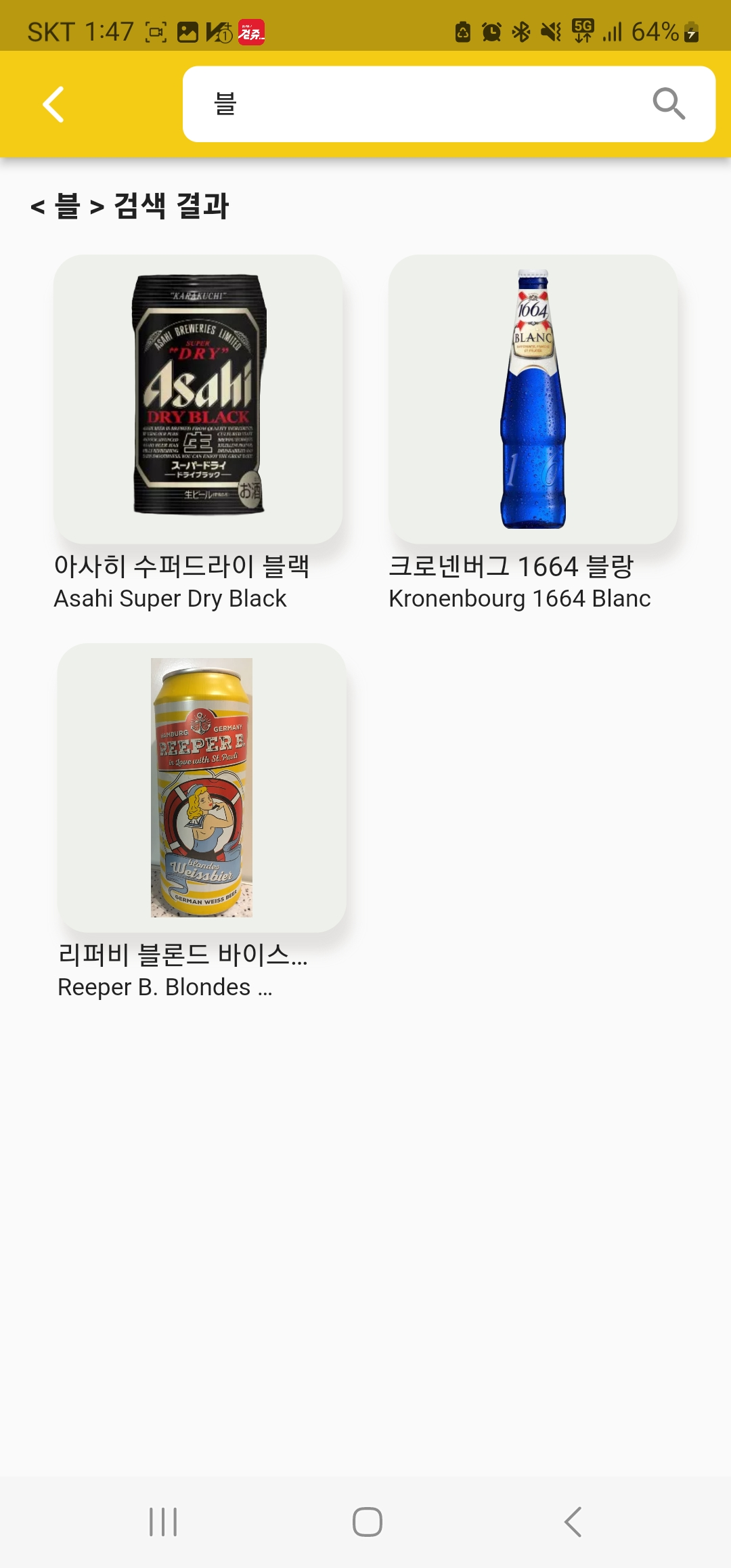Show recent apps from navigation bar
731x1568 pixels.
click(x=163, y=1522)
